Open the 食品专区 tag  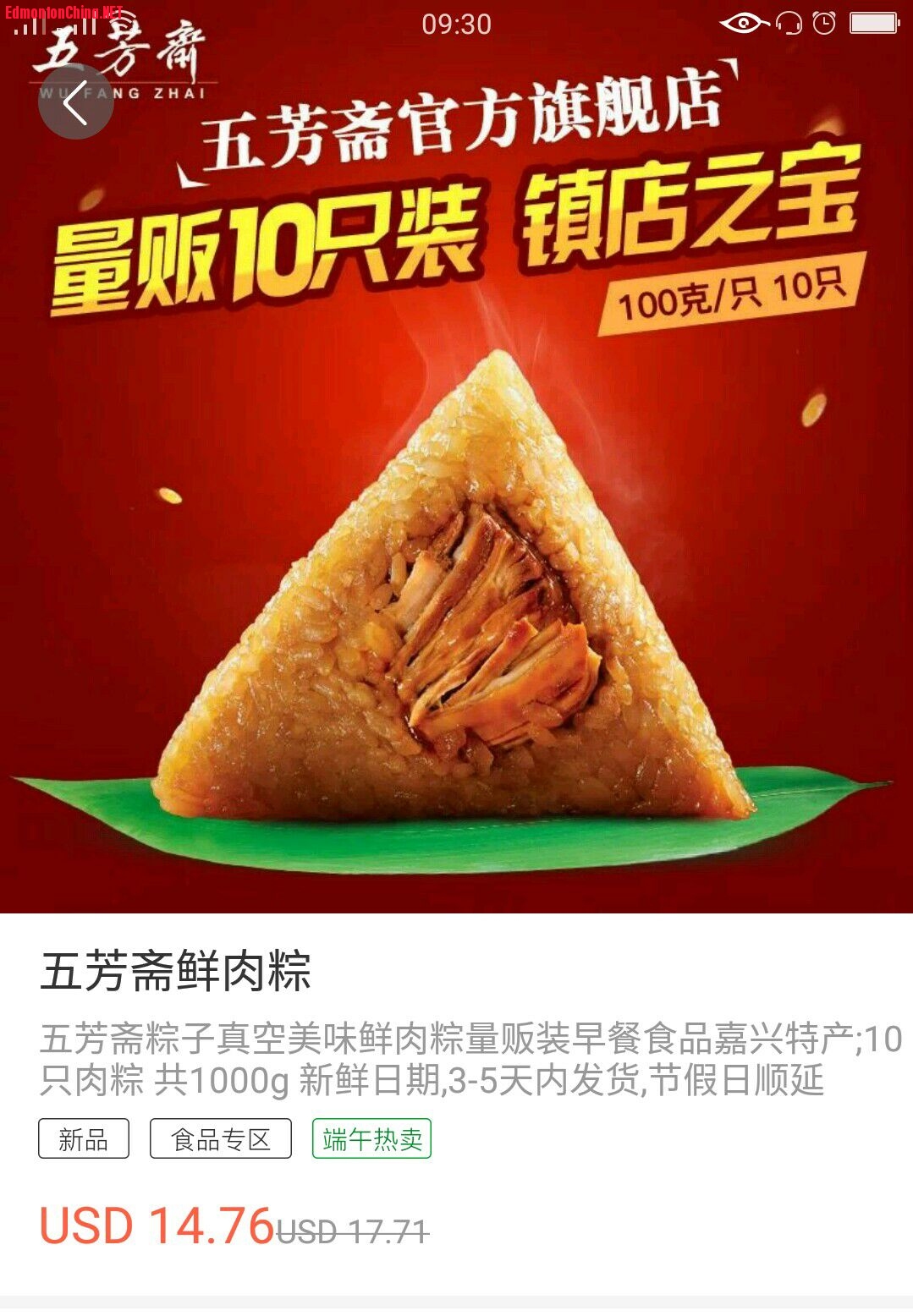point(221,1138)
